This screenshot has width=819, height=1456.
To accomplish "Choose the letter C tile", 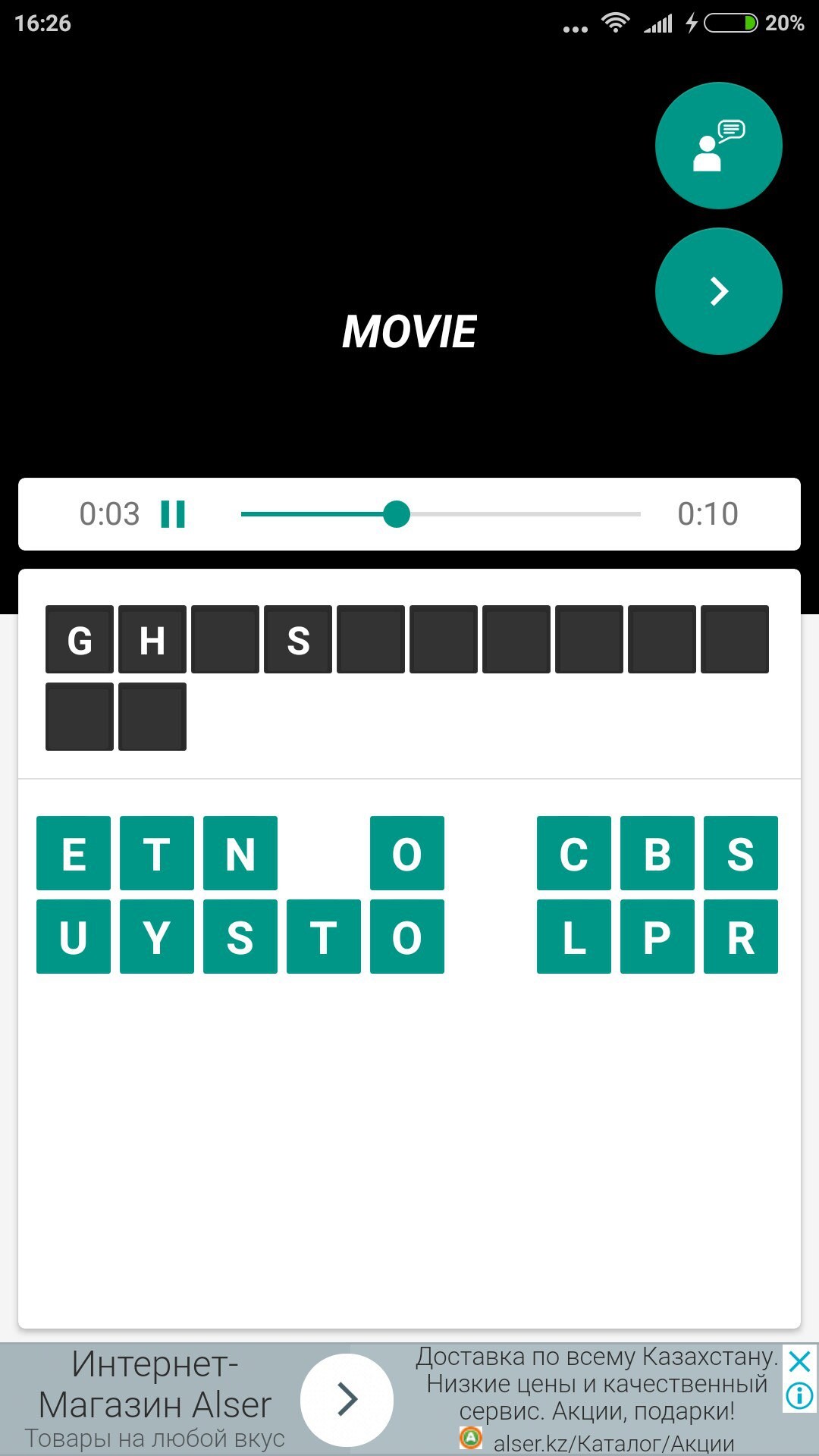I will coord(574,853).
